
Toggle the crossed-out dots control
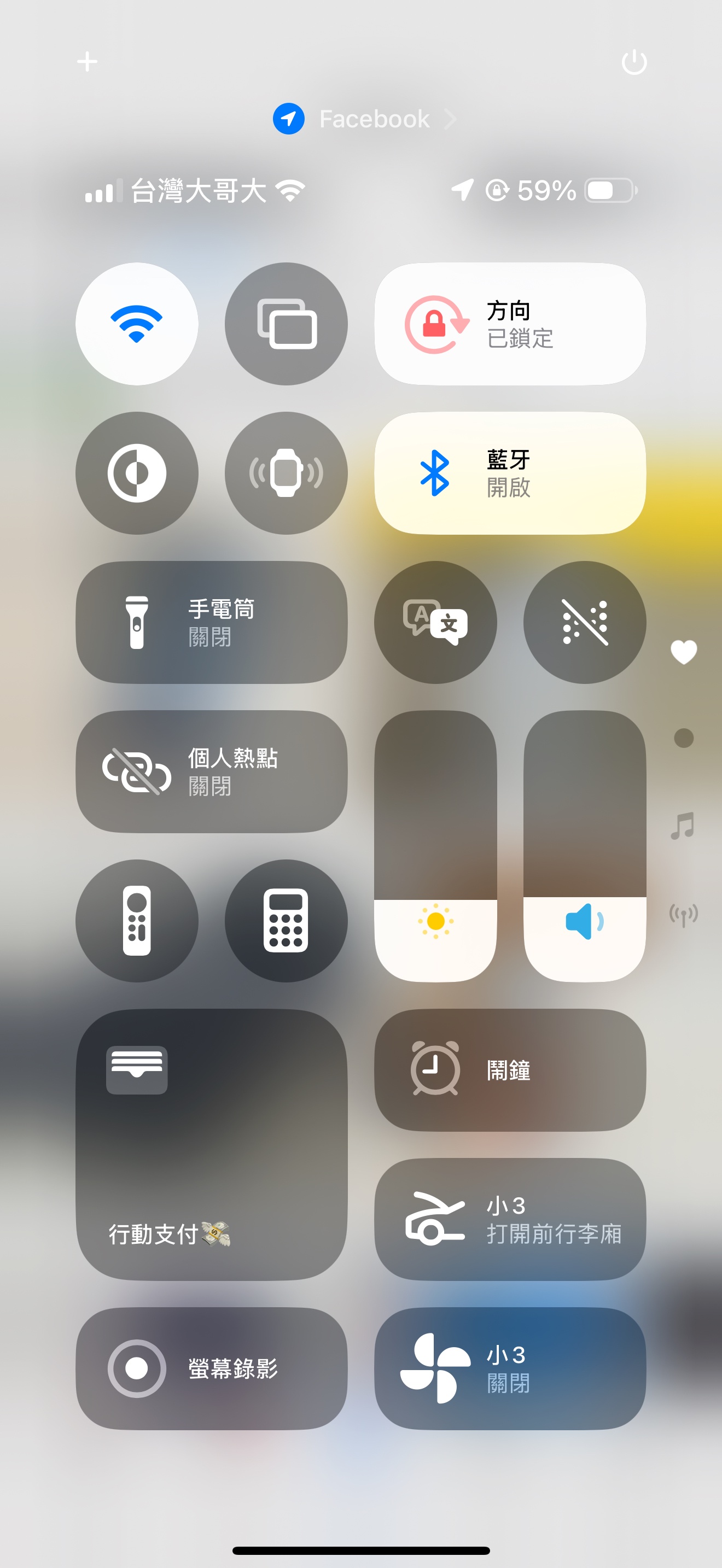[x=584, y=622]
